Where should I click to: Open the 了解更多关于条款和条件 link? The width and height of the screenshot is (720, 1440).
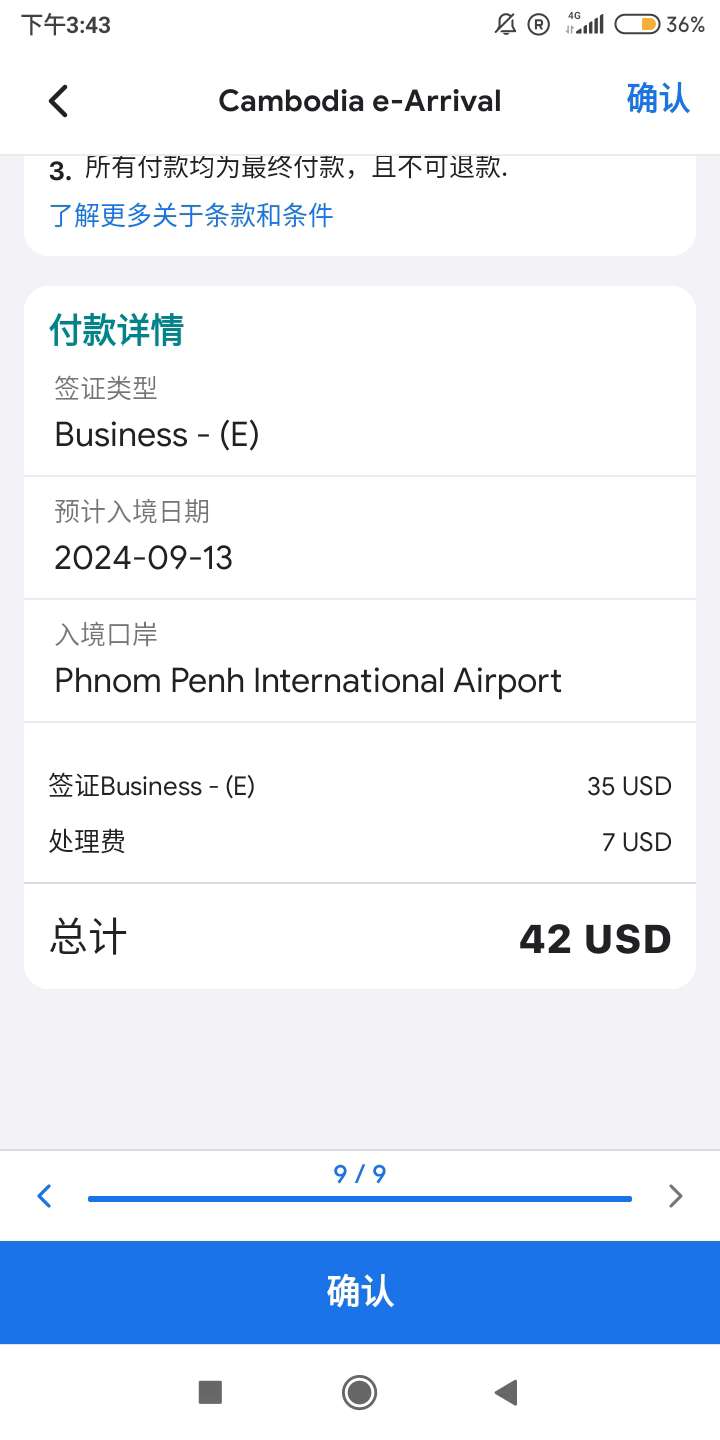coord(191,215)
